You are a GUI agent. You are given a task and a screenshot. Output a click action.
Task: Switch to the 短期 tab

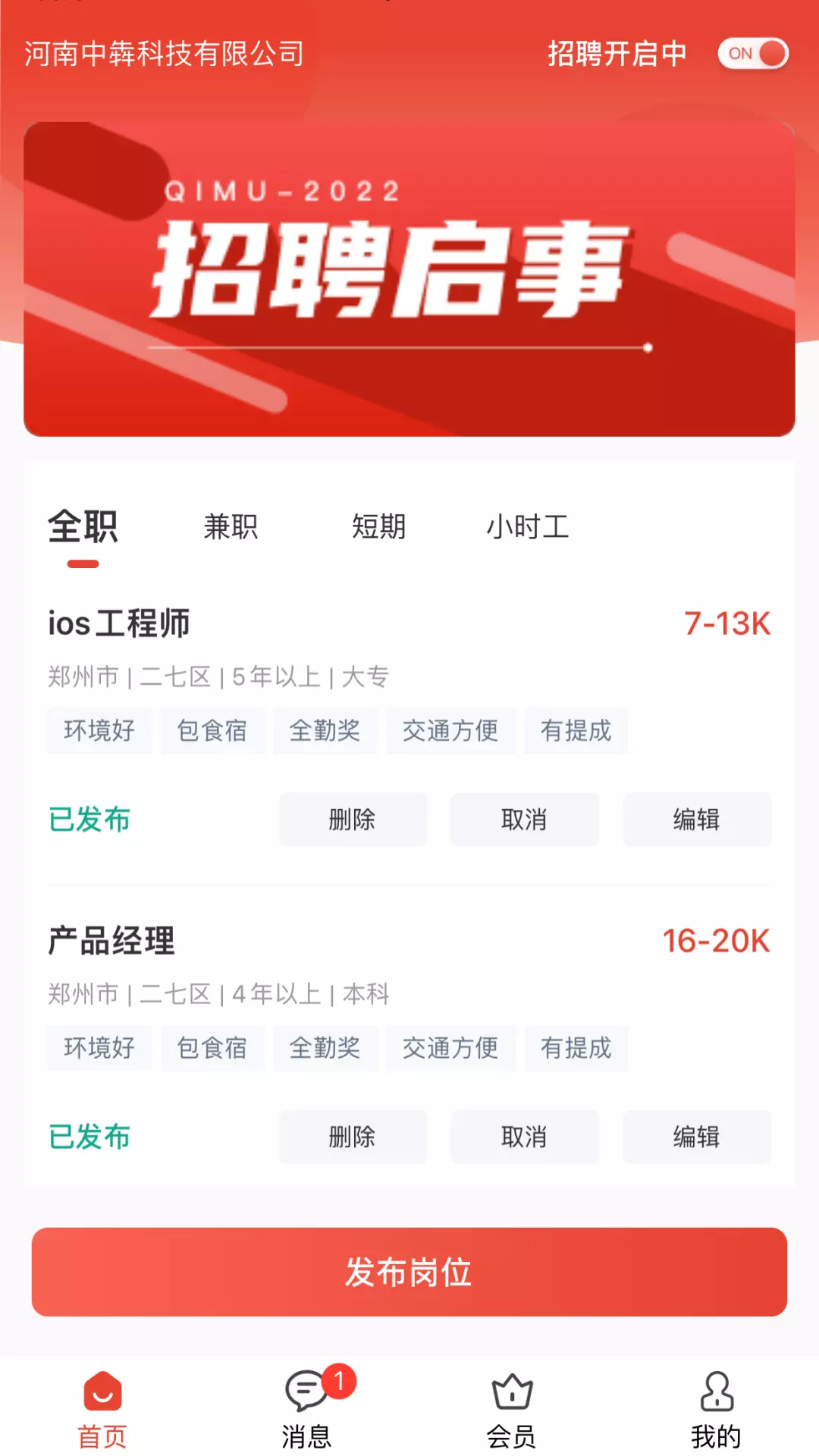click(x=379, y=526)
